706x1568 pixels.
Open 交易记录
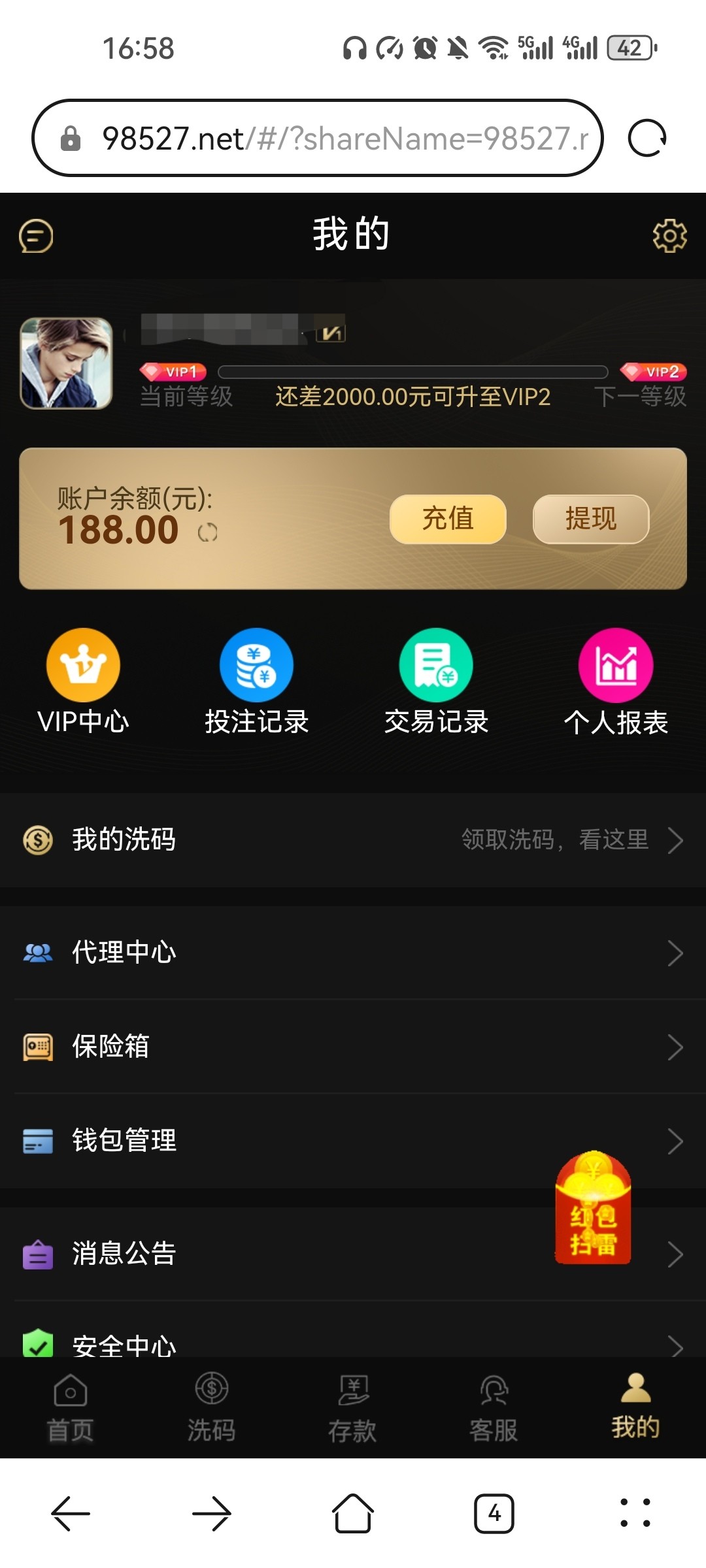click(x=436, y=682)
